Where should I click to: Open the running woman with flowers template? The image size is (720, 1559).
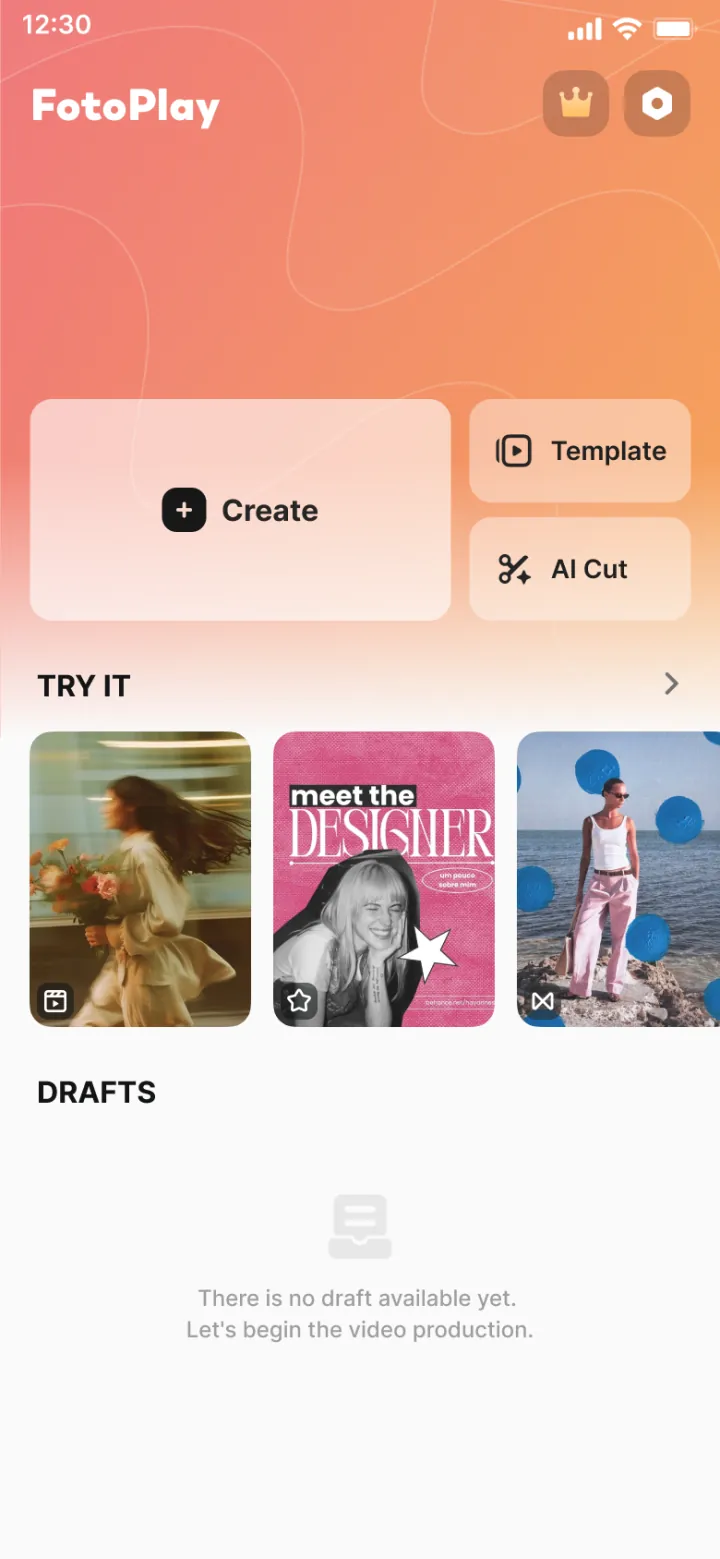140,879
